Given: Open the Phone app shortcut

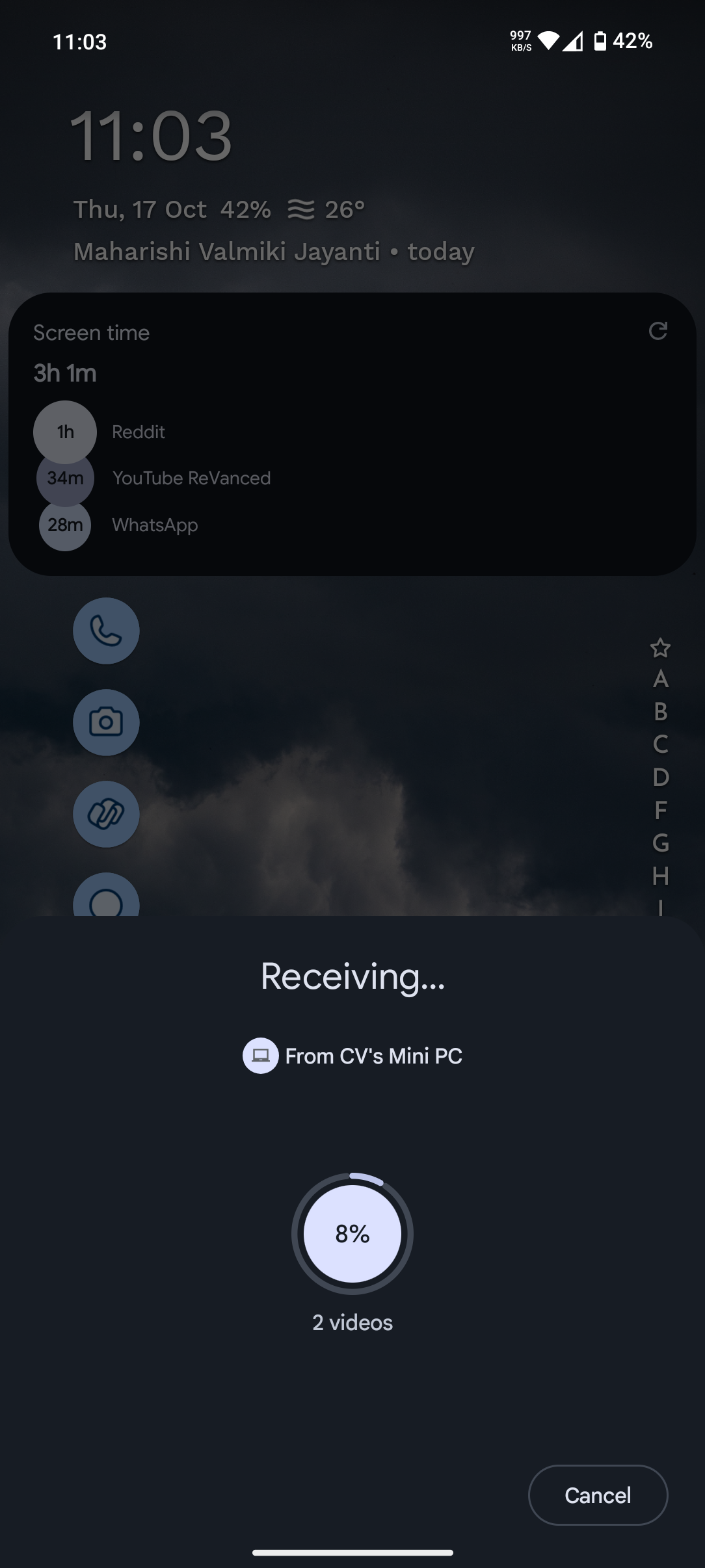Looking at the screenshot, I should pos(106,631).
